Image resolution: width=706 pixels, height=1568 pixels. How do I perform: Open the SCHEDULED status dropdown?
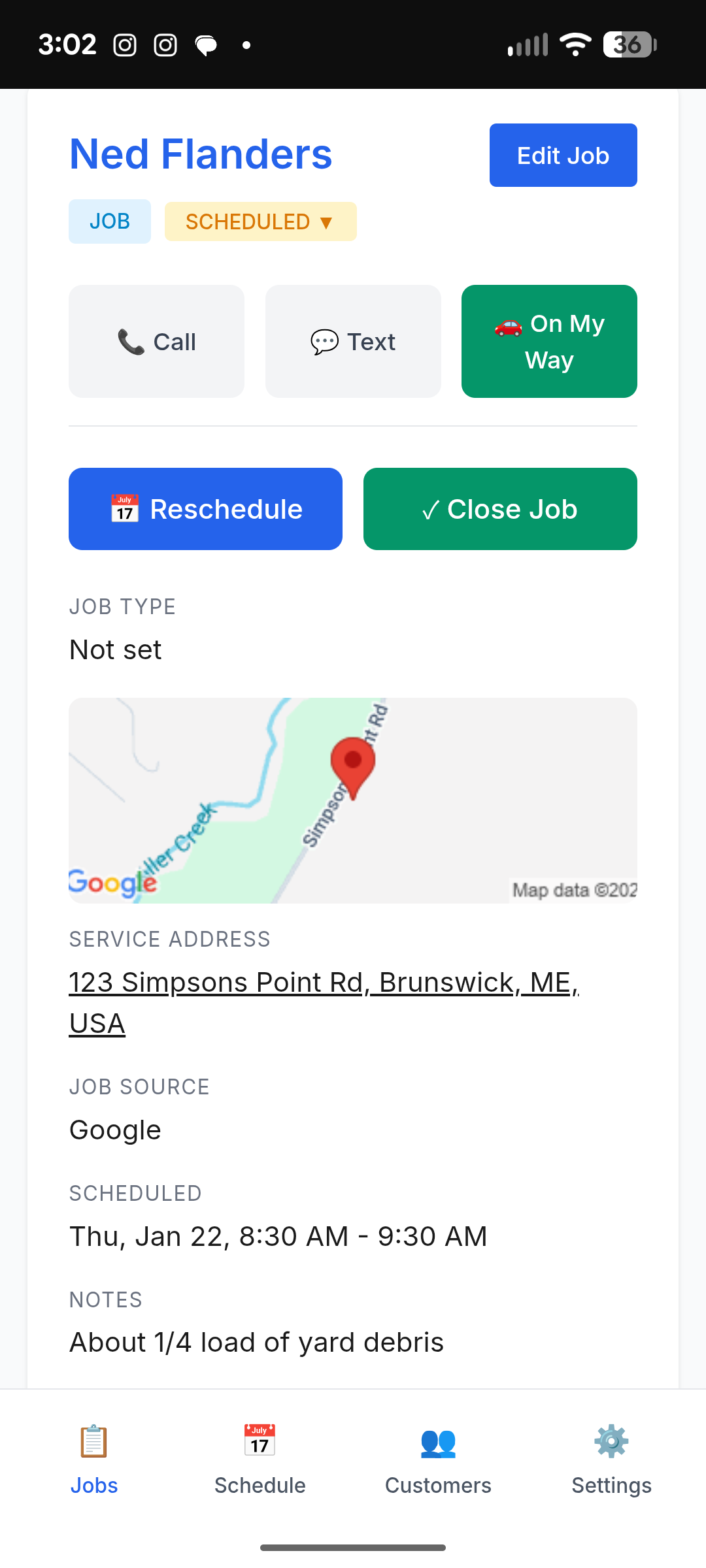pos(260,221)
